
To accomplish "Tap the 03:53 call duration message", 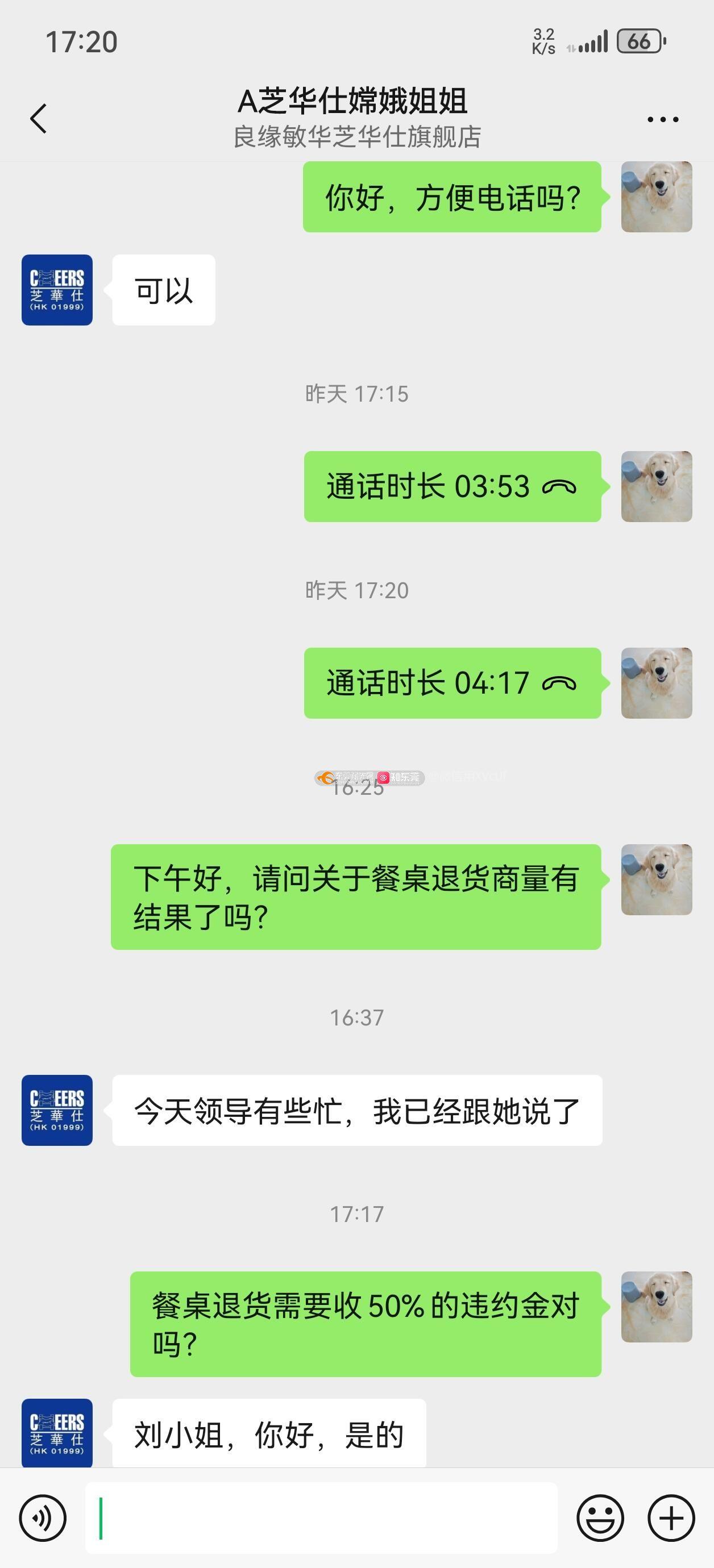I will 452,486.
